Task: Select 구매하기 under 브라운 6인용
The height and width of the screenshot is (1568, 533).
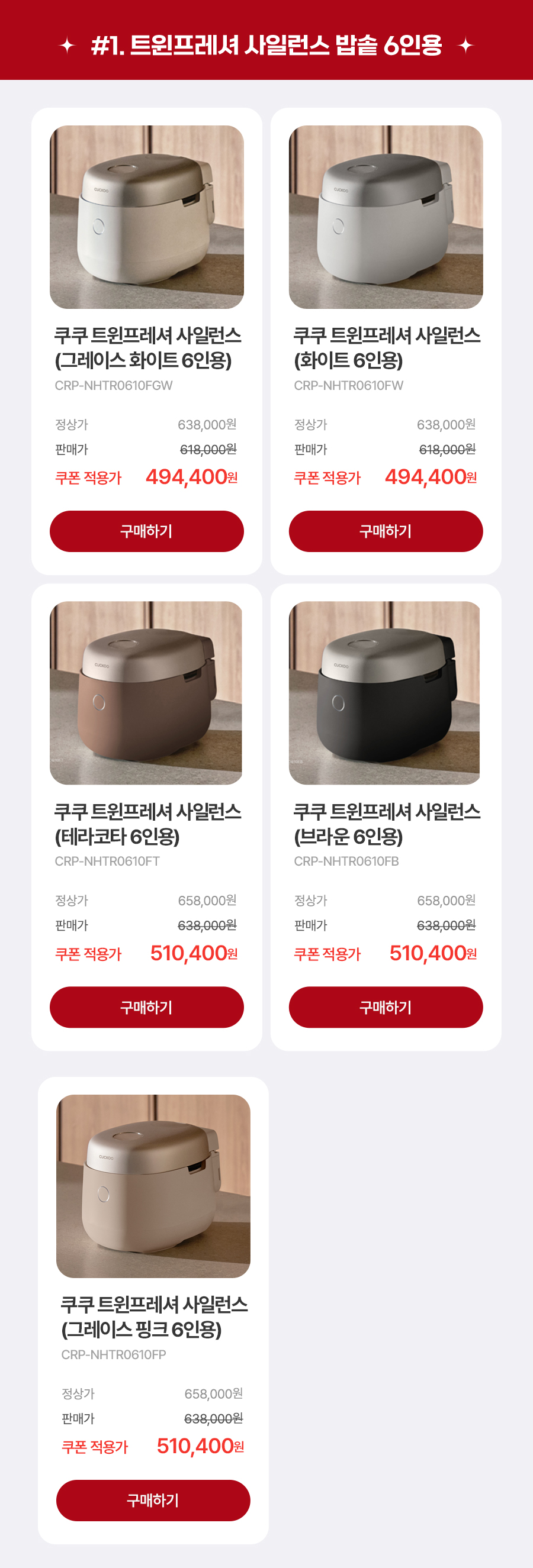Action: coord(386,1007)
